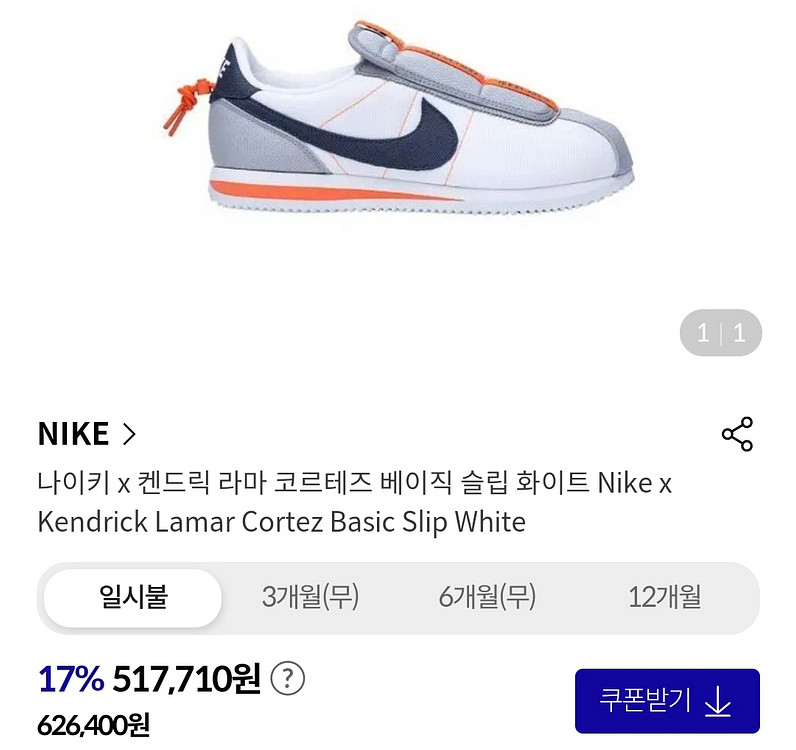This screenshot has width=796, height=750.
Task: Open the price info question mark
Action: pyautogui.click(x=288, y=680)
